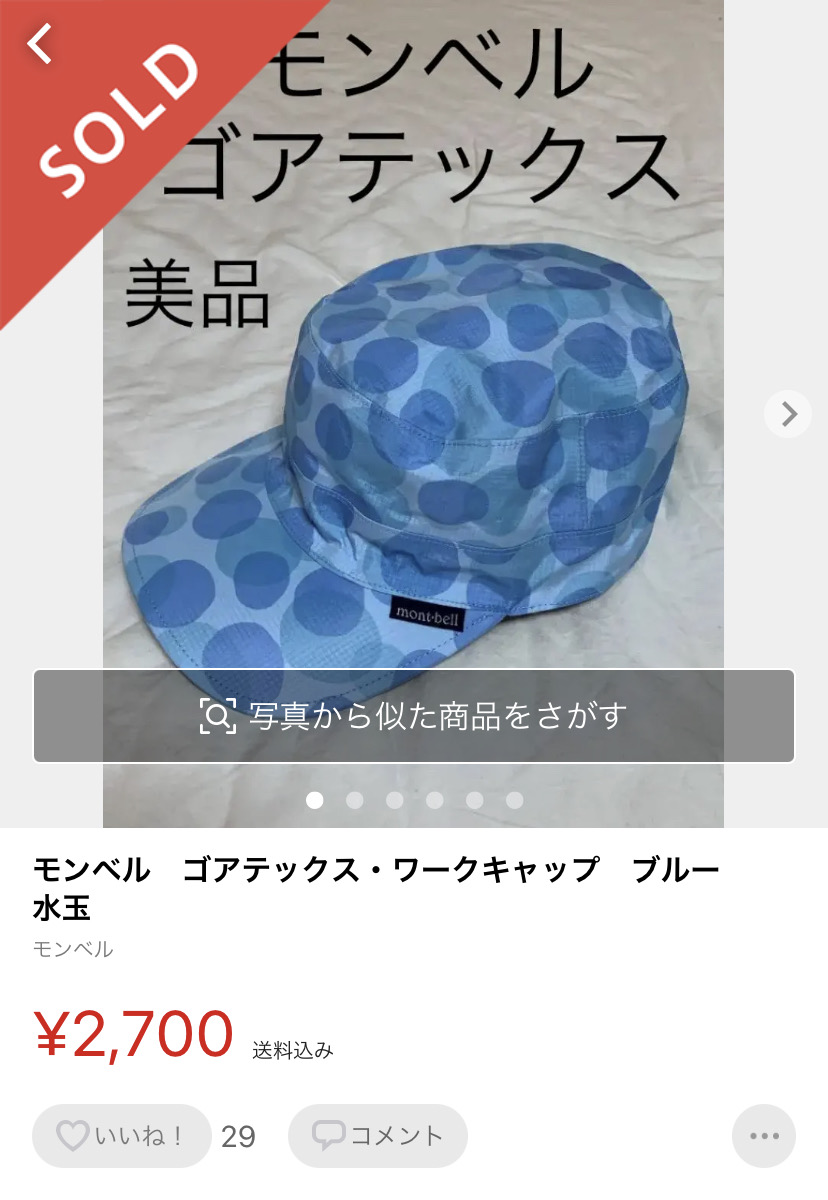This screenshot has width=828, height=1200.
Task: Open the comment section
Action: point(377,1136)
